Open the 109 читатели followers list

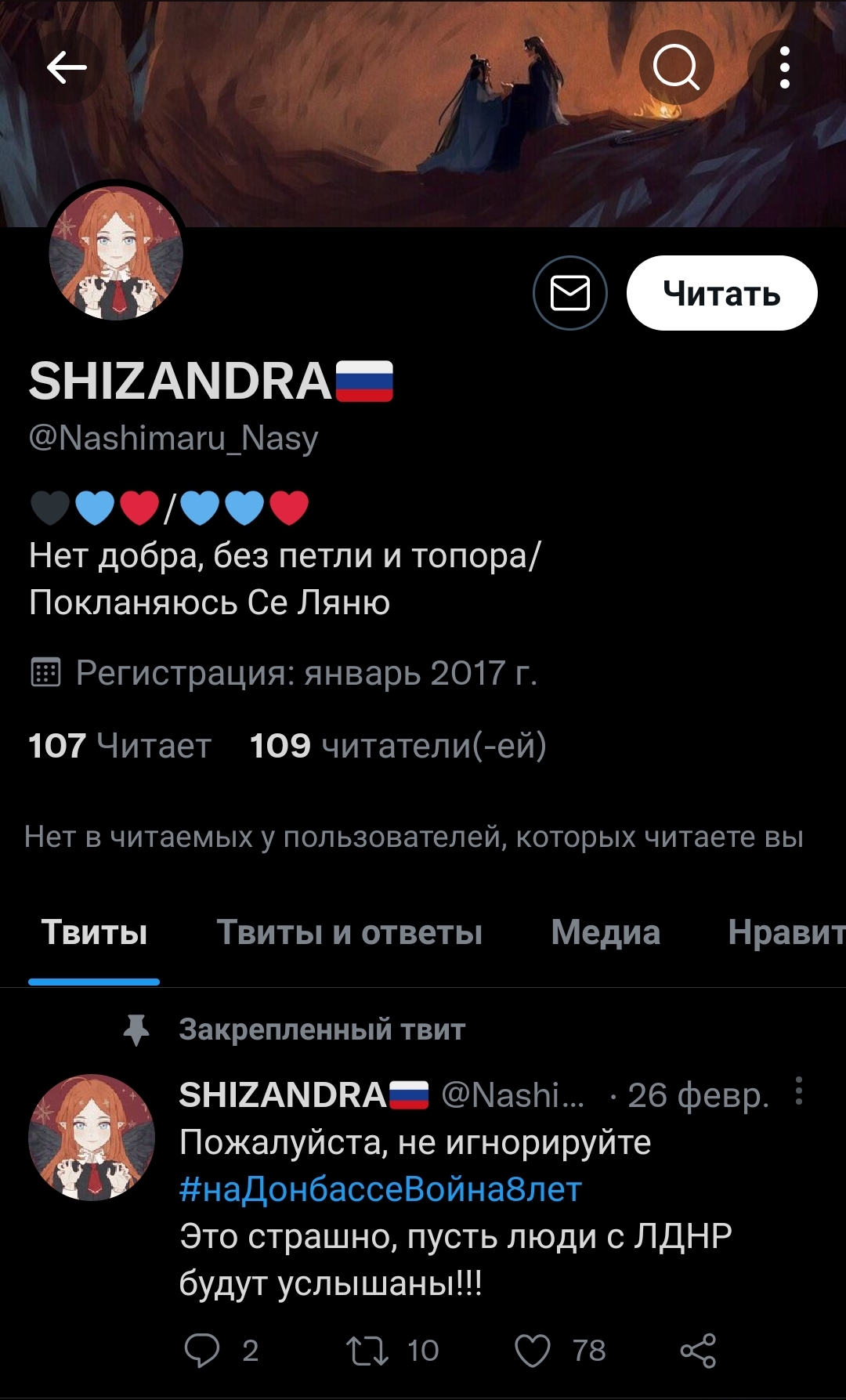point(398,746)
